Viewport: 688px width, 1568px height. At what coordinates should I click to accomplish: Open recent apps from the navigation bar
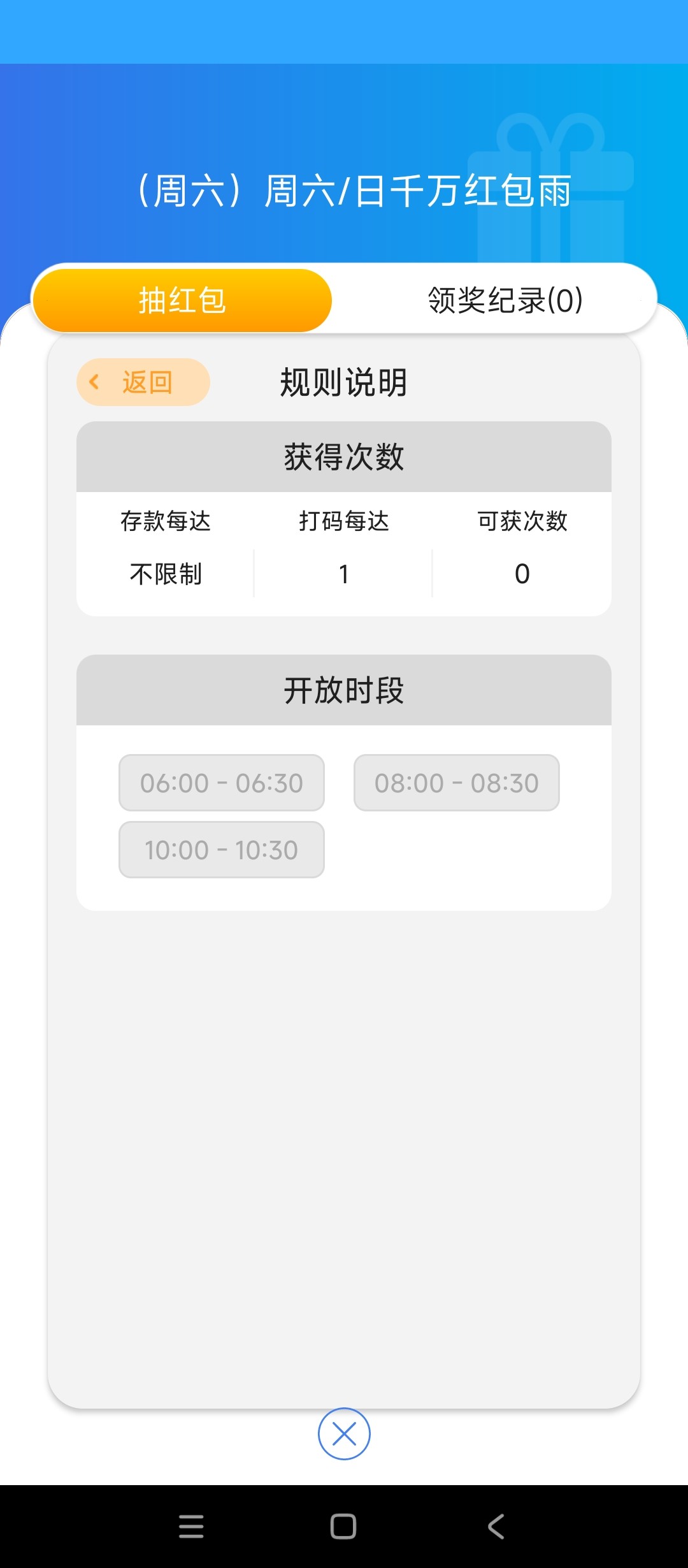tap(191, 1527)
